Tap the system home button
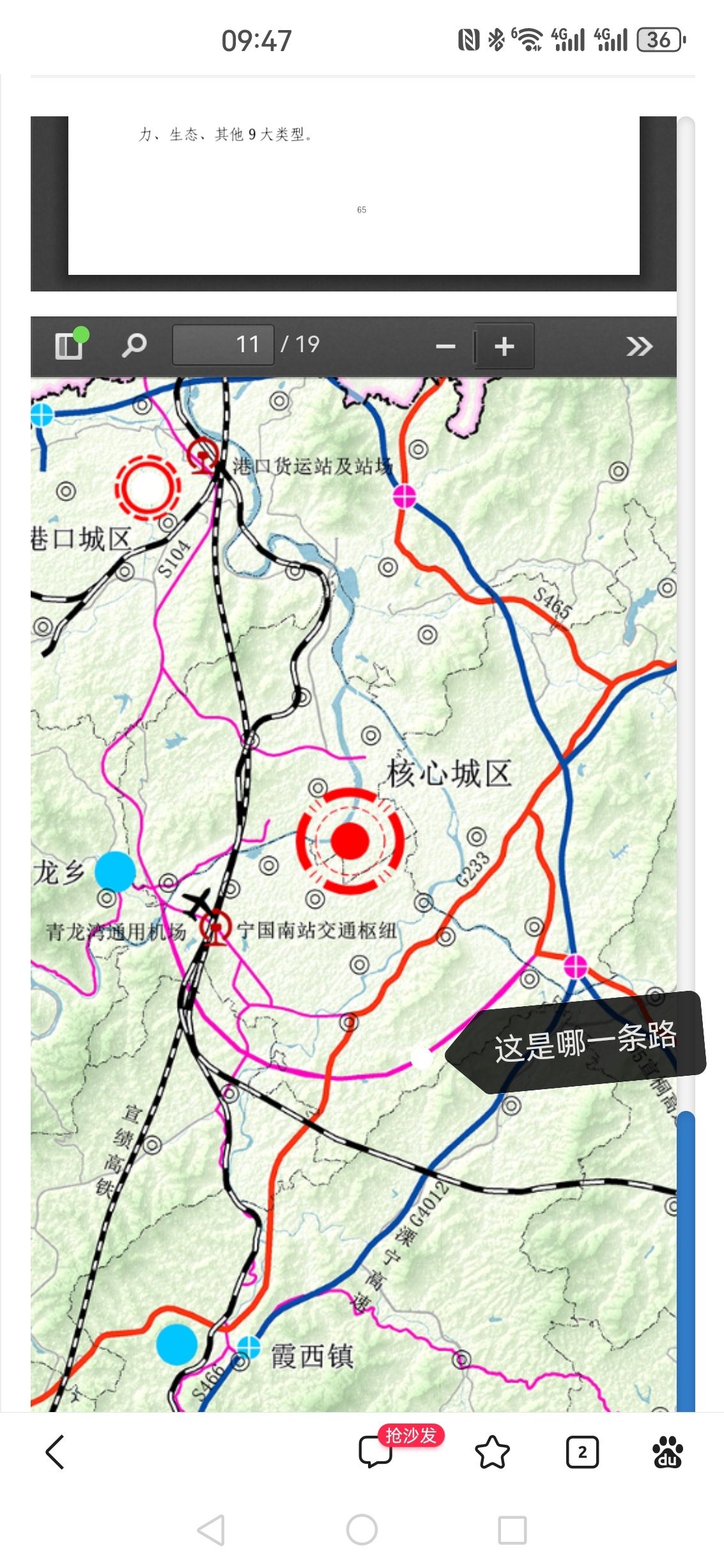This screenshot has width=724, height=1568. [362, 1530]
